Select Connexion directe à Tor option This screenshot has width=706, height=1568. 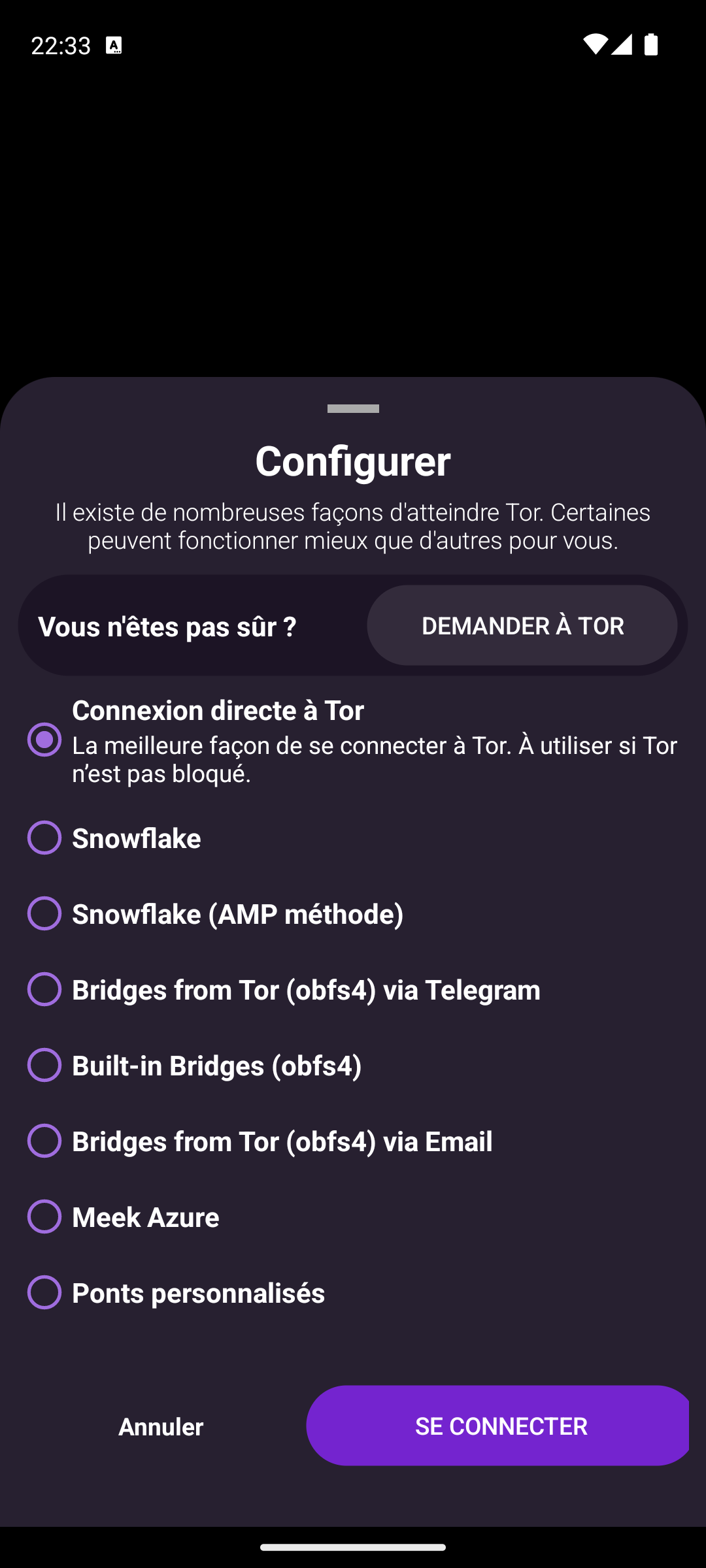[44, 740]
